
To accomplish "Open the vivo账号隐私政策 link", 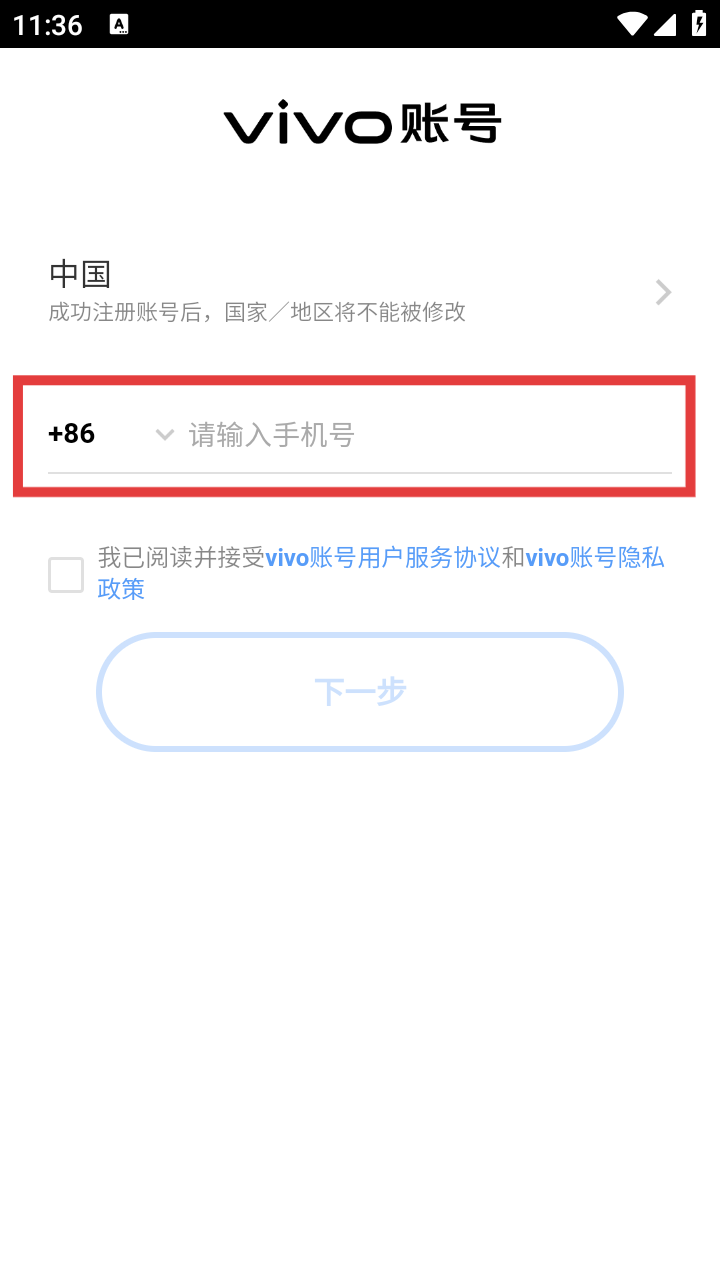I will pyautogui.click(x=381, y=573).
